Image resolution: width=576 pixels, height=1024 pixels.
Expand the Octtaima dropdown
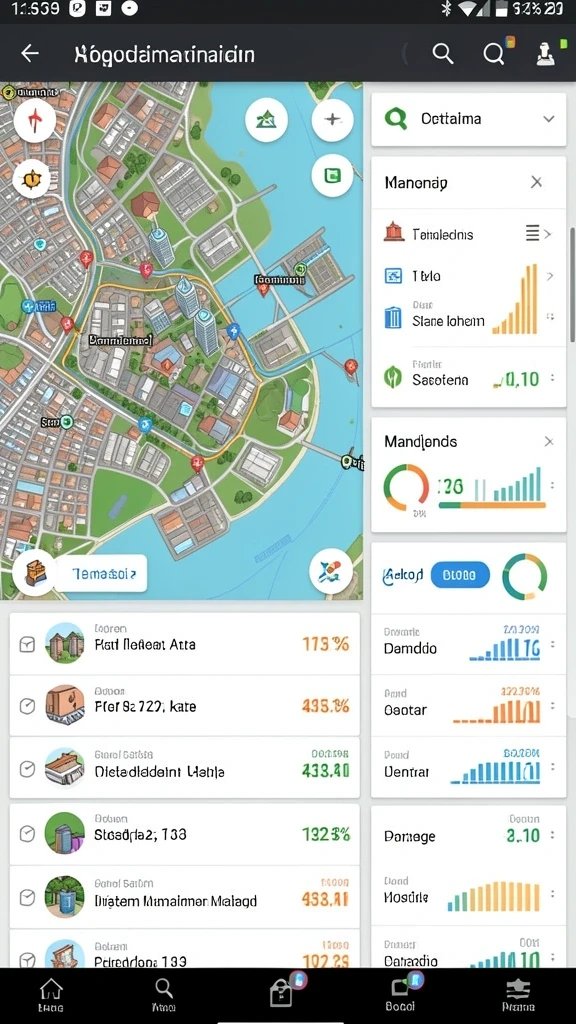pyautogui.click(x=549, y=119)
